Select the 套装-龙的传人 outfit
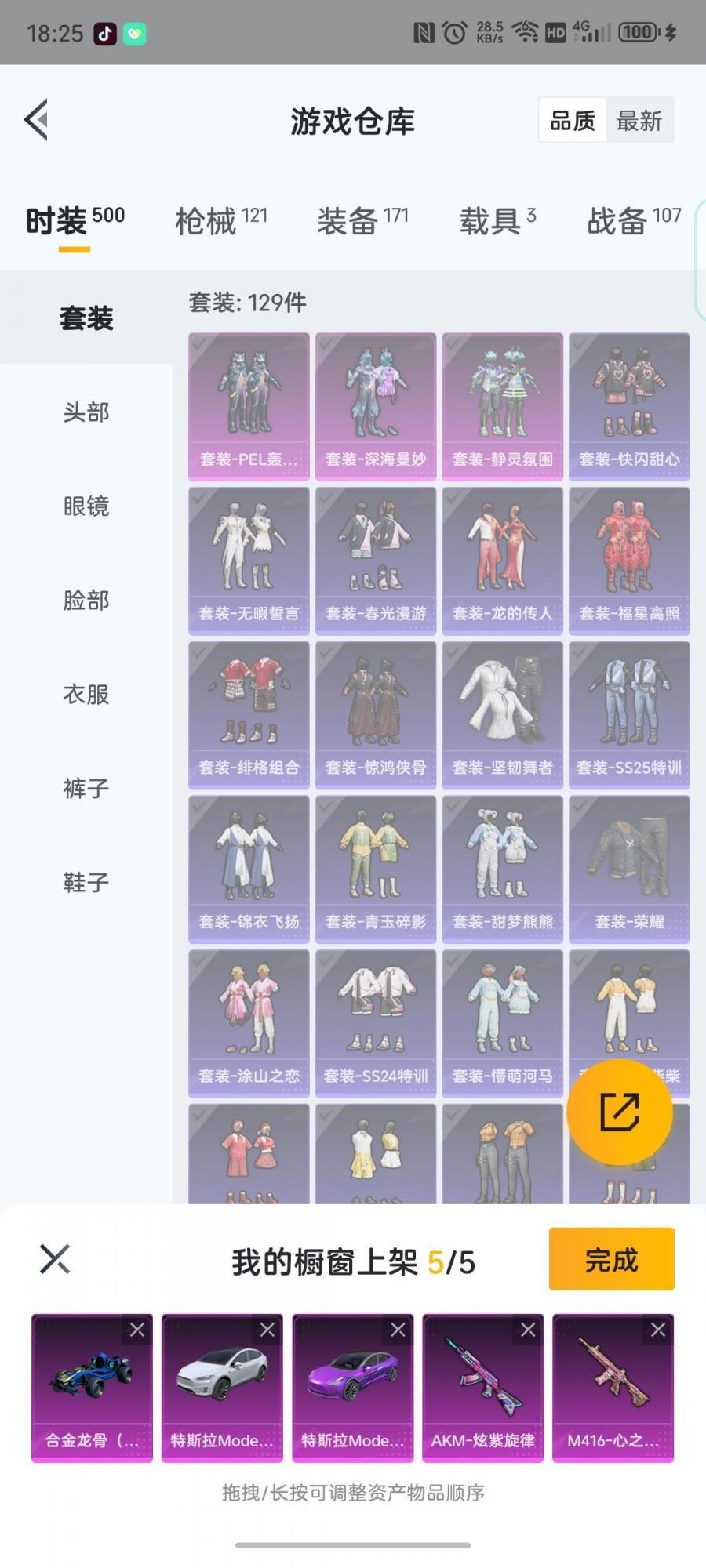The height and width of the screenshot is (1568, 706). pyautogui.click(x=503, y=561)
